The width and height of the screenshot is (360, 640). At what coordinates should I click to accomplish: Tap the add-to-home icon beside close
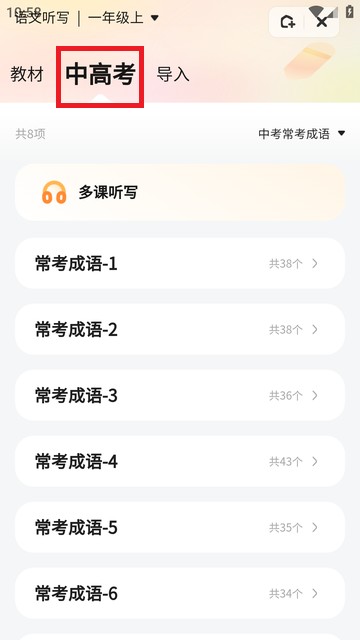(287, 22)
